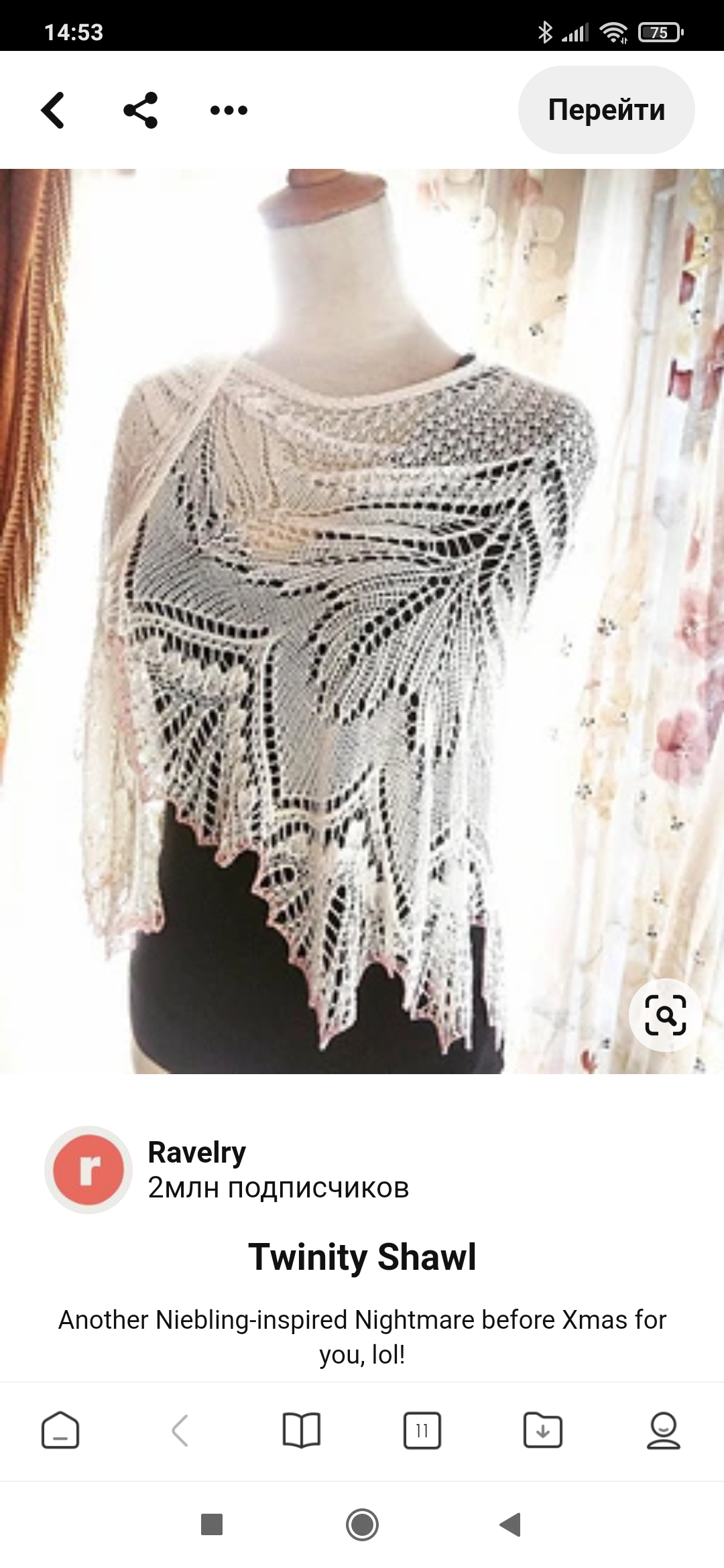Open visual search on the shawl image

click(665, 1015)
